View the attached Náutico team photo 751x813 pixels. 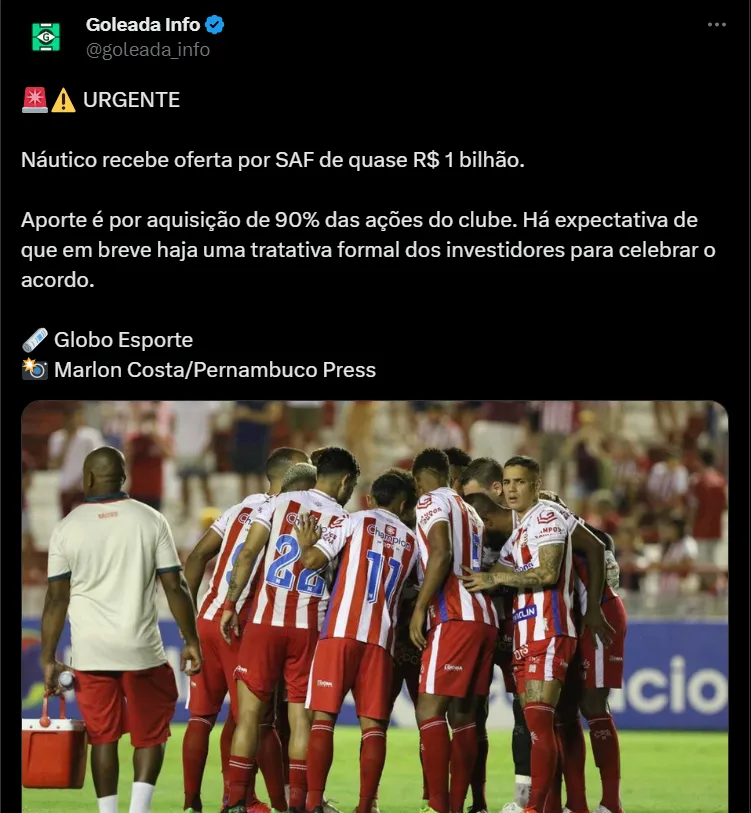(375, 606)
